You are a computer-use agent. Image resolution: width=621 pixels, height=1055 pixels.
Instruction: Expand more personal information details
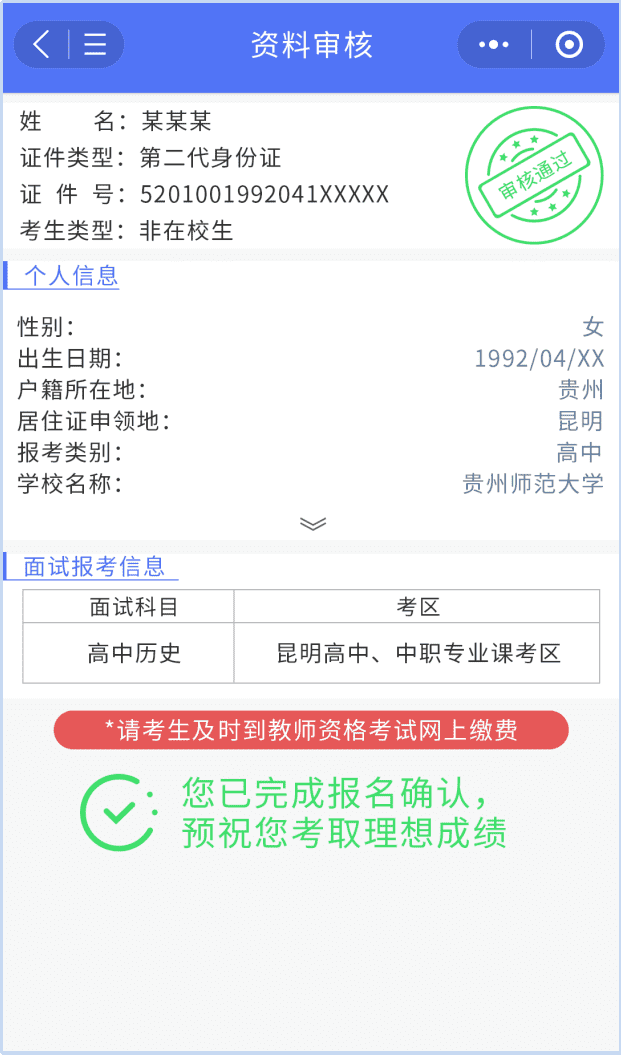313,523
